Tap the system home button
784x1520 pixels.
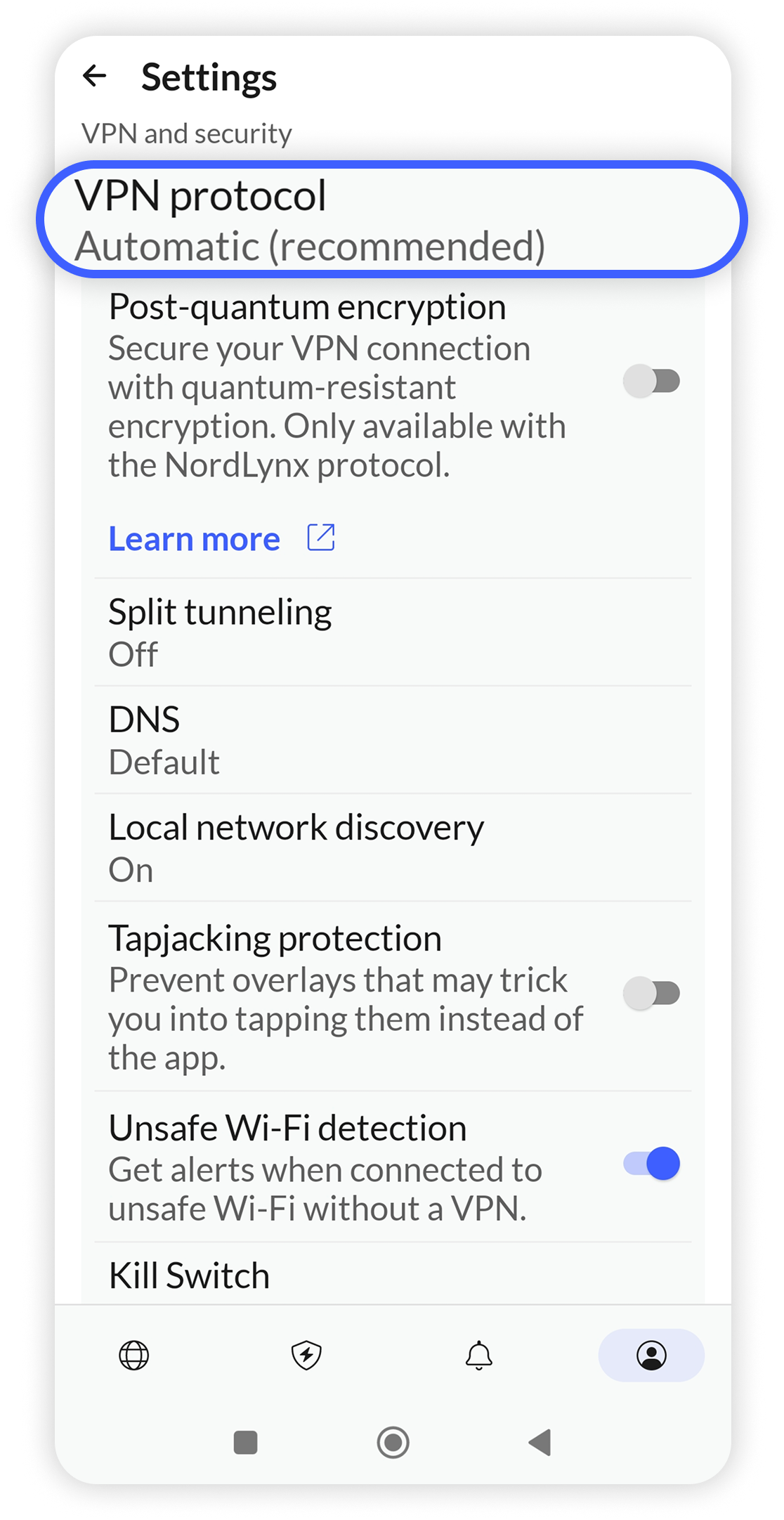point(393,1443)
